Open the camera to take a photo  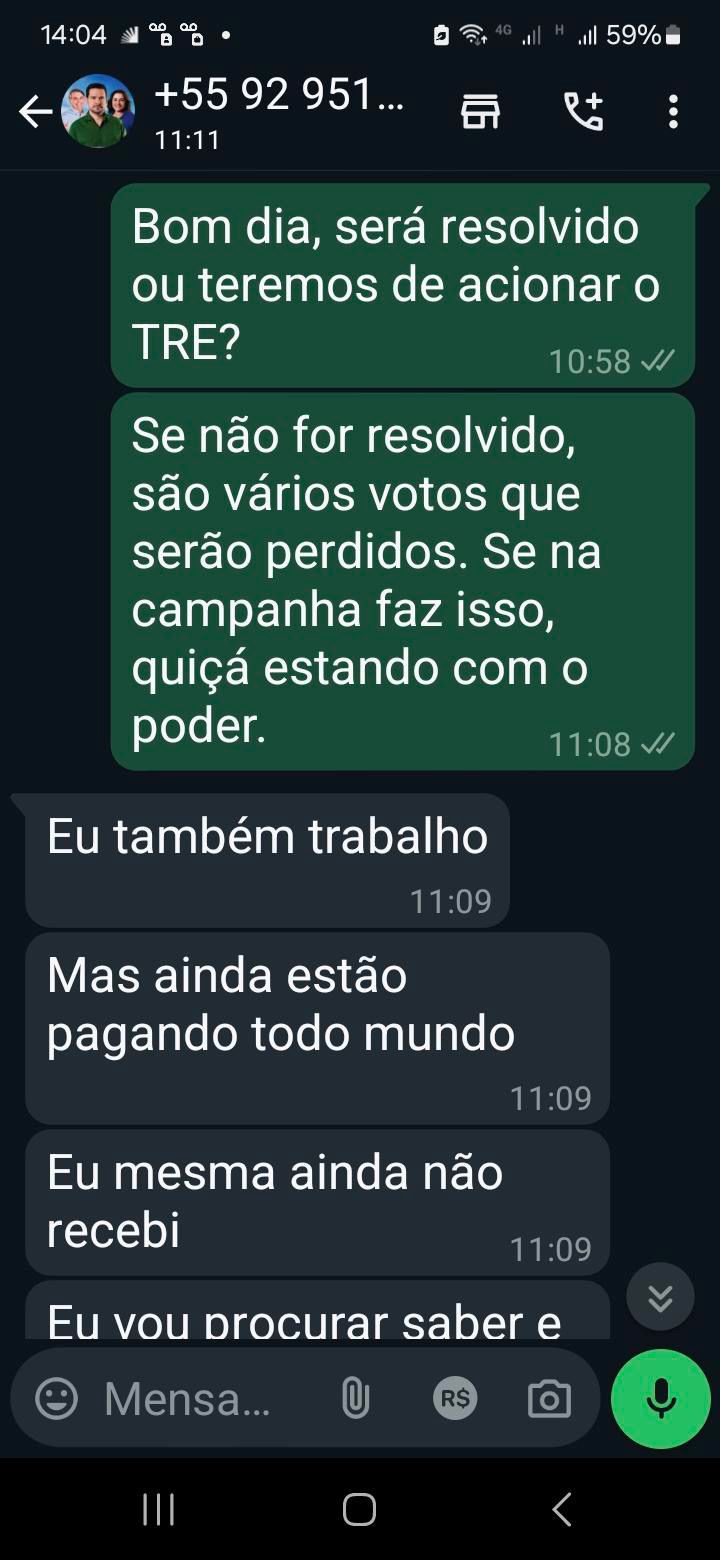(x=549, y=1399)
